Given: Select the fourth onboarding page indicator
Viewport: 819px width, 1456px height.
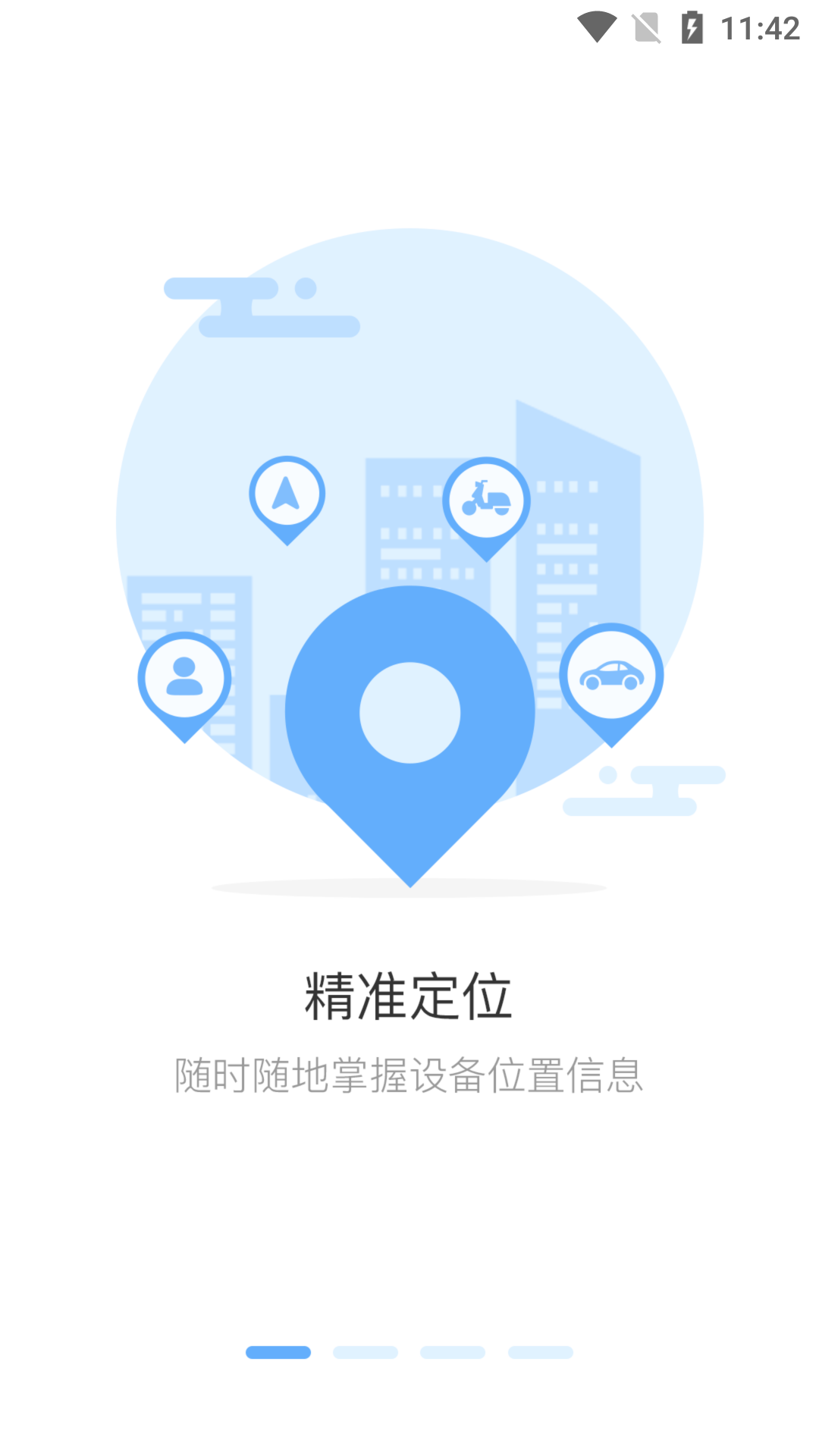Looking at the screenshot, I should (x=540, y=1352).
